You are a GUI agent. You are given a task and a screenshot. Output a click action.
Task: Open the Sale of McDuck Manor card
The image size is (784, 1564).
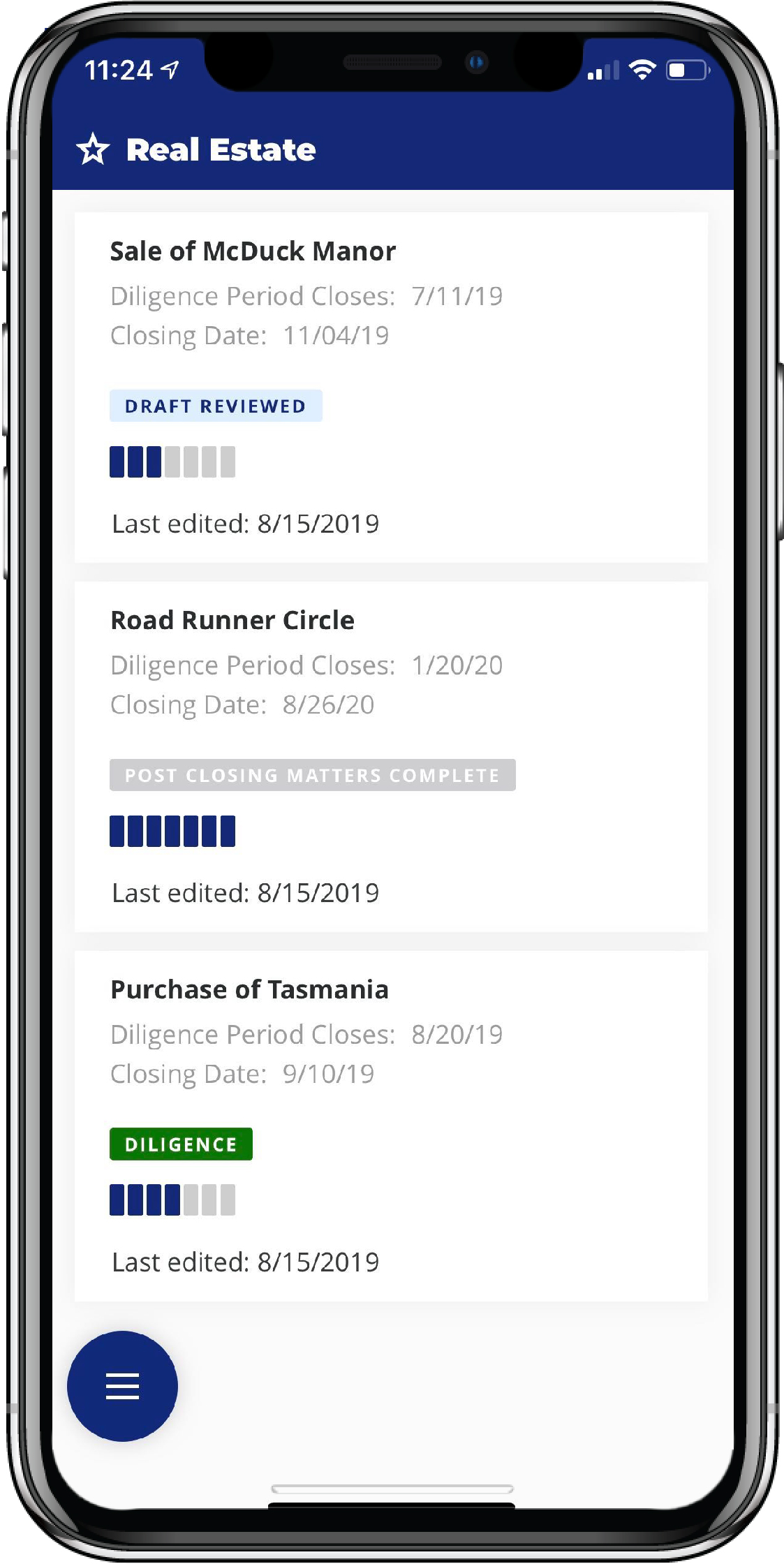(x=391, y=388)
